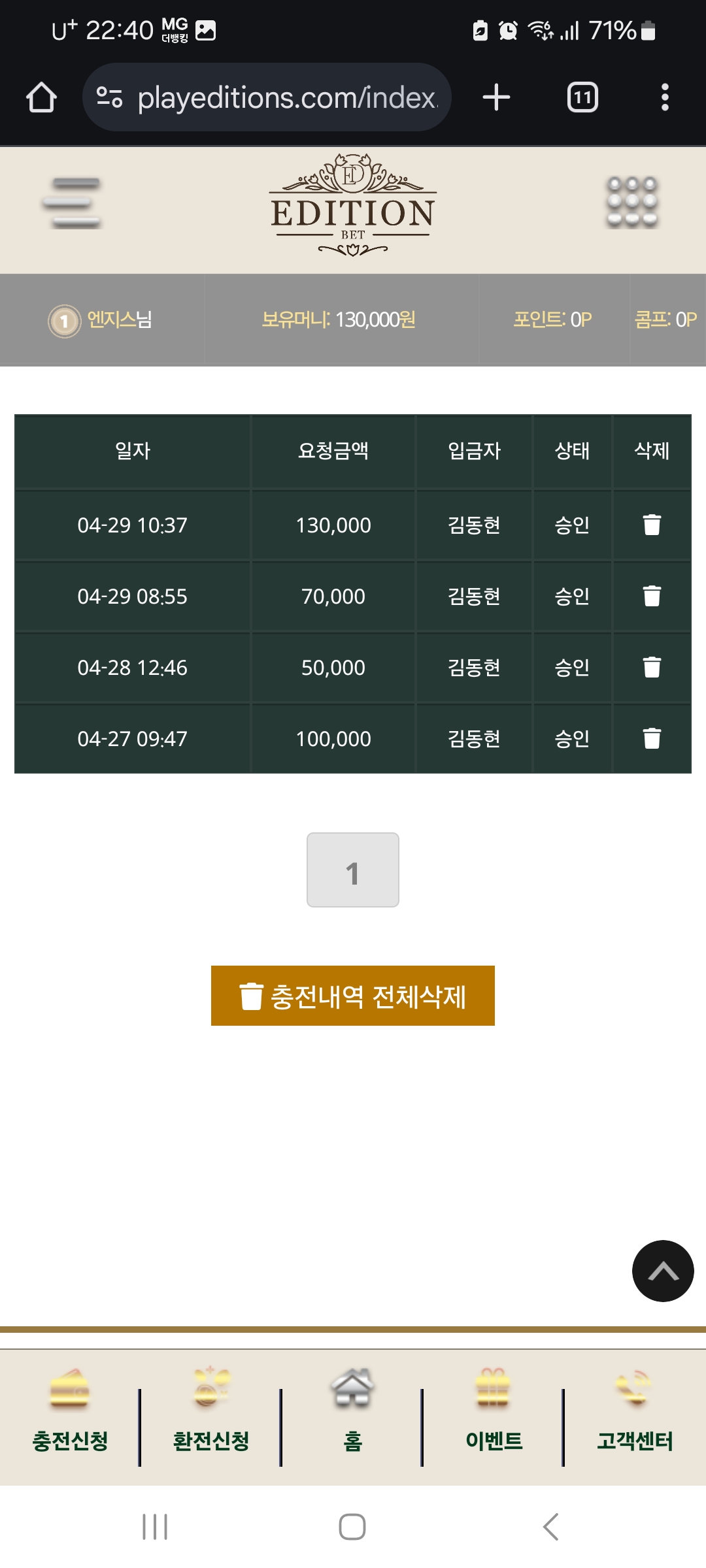This screenshot has height=1568, width=706.
Task: Select page 1 in pagination
Action: click(352, 870)
